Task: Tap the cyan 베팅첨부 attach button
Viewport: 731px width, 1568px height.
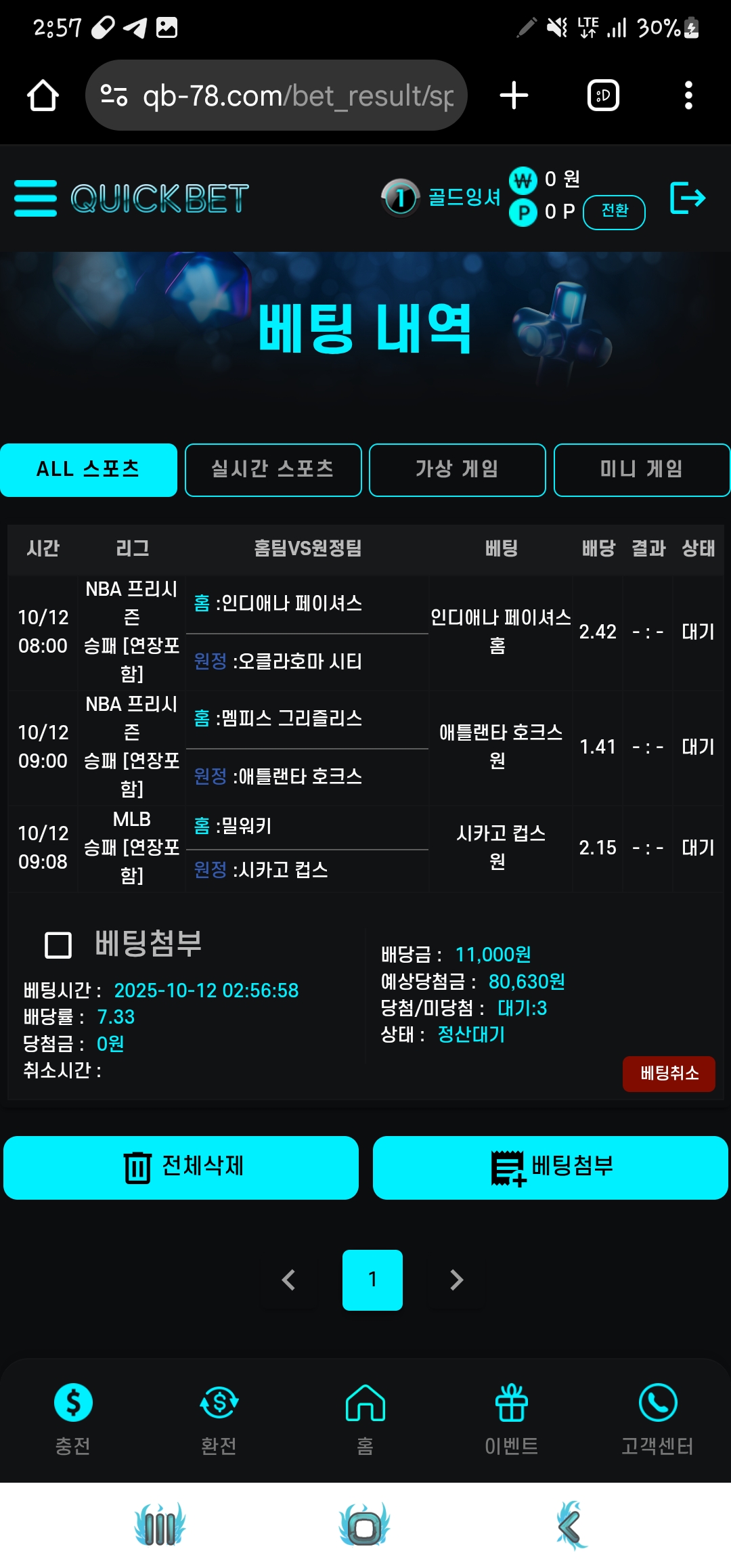Action: [x=550, y=1167]
